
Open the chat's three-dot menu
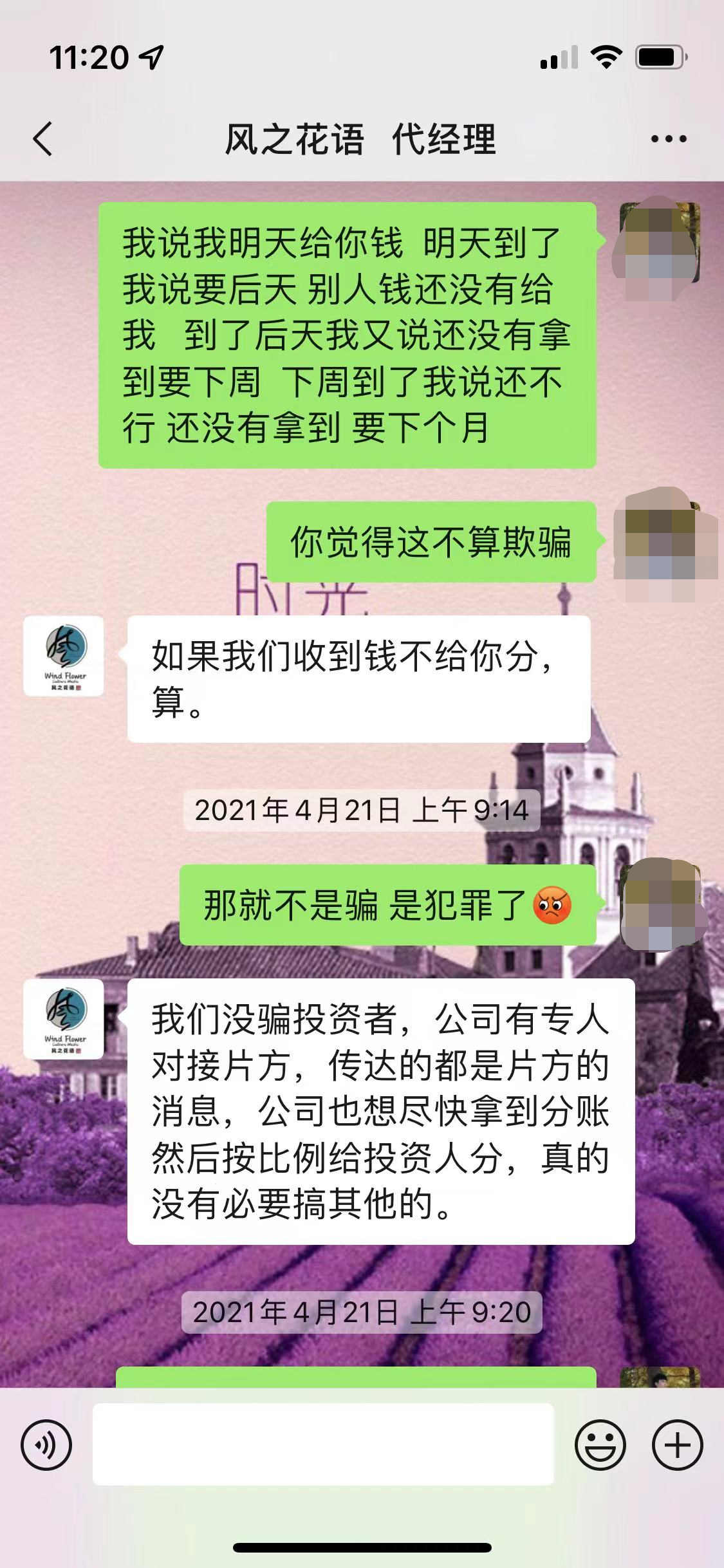[669, 138]
